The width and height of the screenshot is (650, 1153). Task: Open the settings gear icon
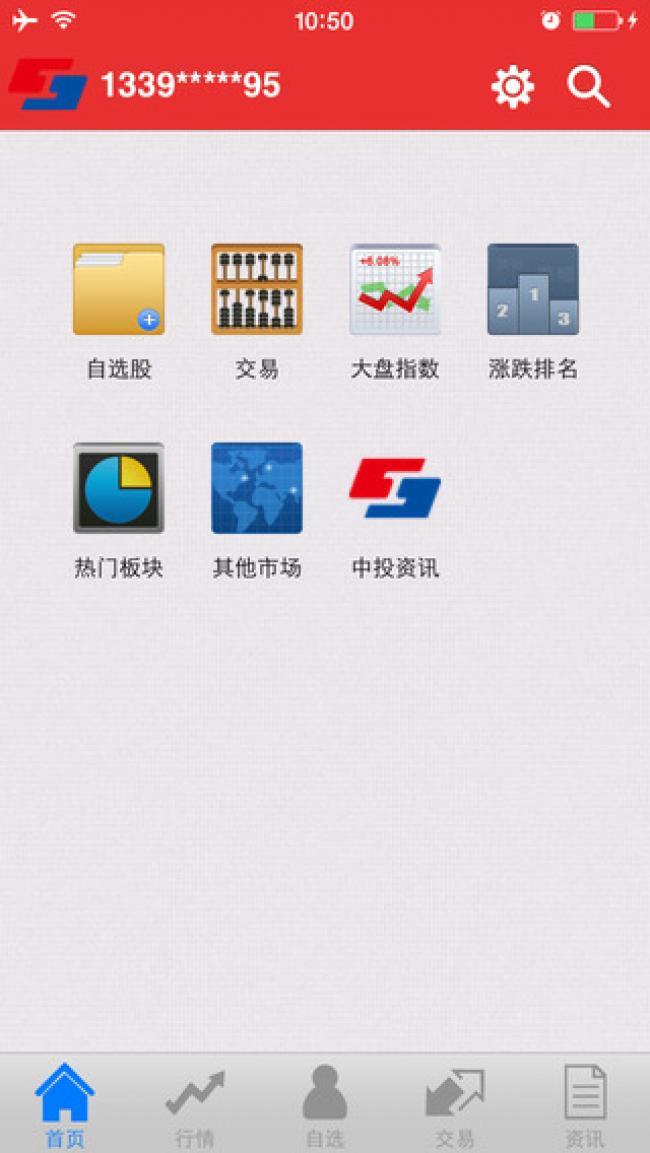pos(512,88)
